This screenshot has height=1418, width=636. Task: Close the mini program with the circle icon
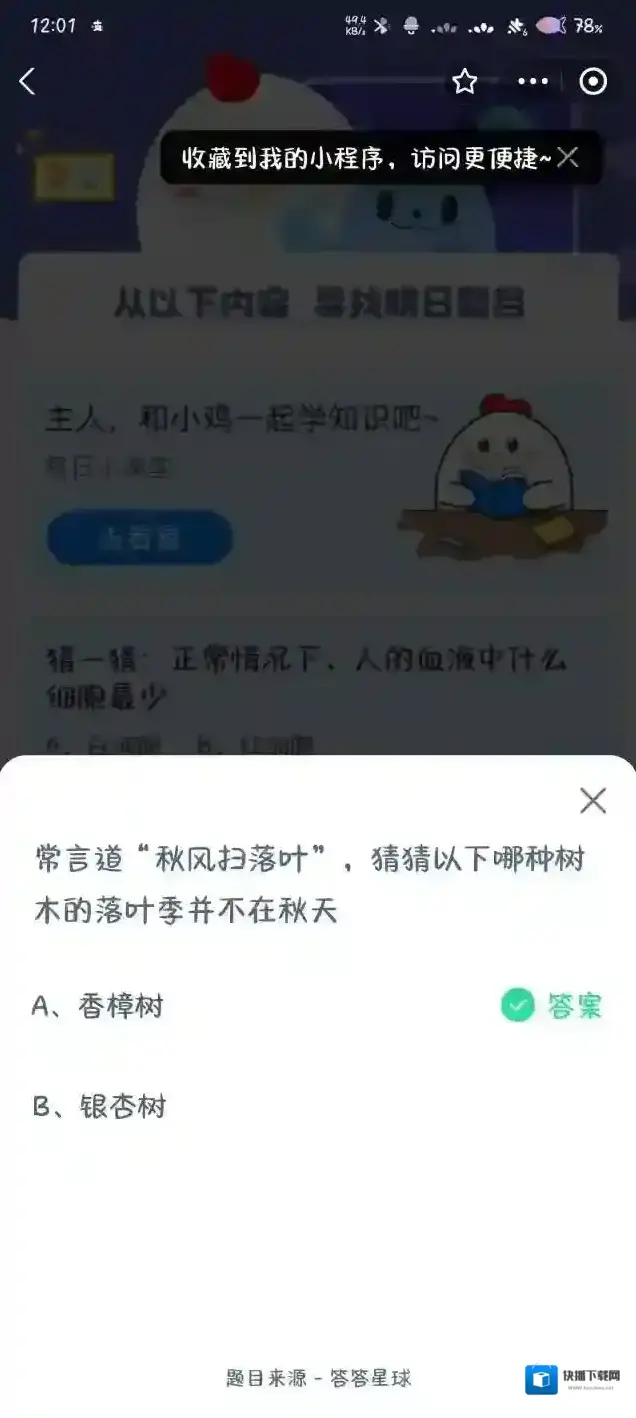click(594, 82)
